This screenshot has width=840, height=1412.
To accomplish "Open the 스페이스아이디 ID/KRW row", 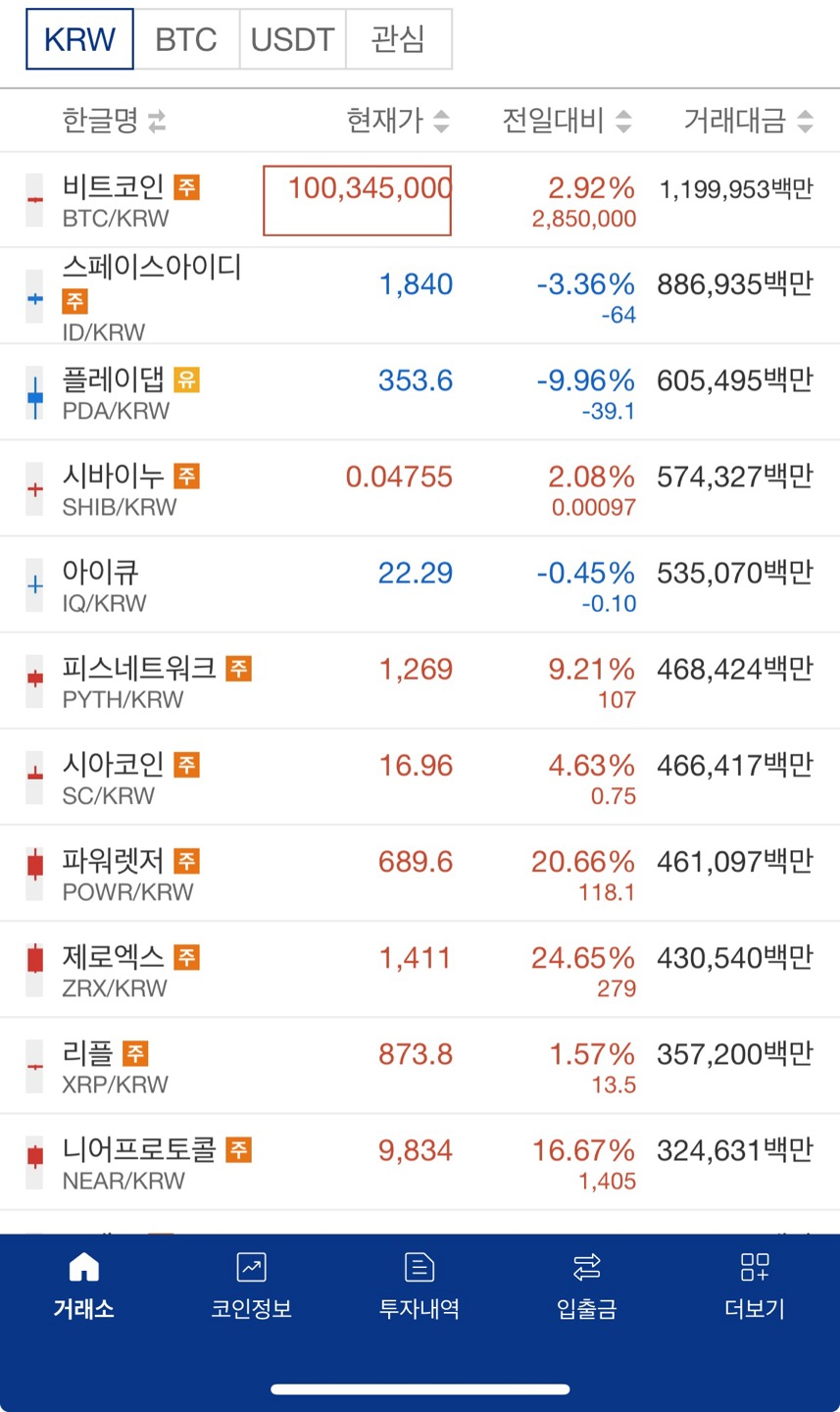I will pos(420,296).
